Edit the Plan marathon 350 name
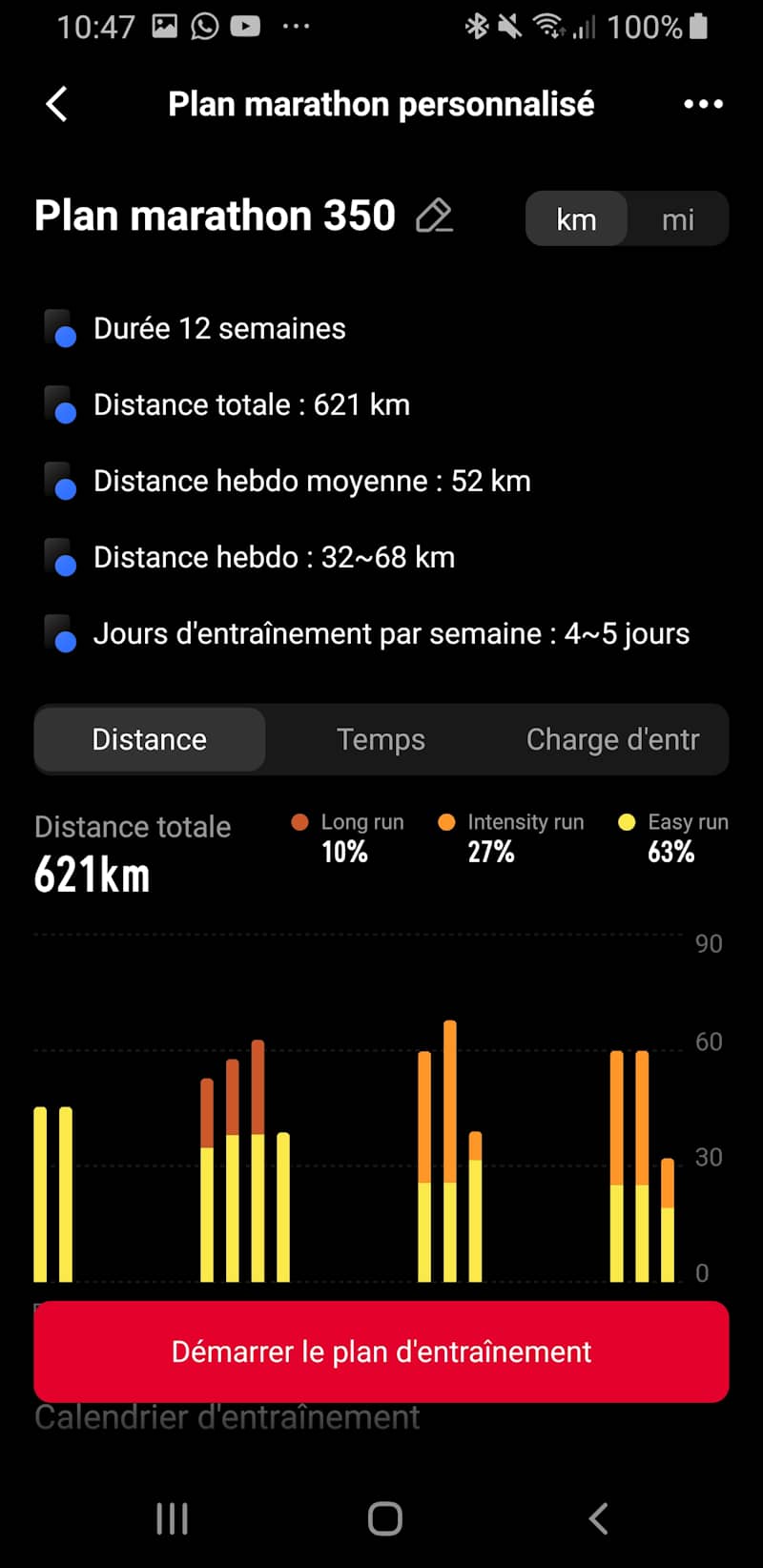This screenshot has width=763, height=1568. pos(434,216)
